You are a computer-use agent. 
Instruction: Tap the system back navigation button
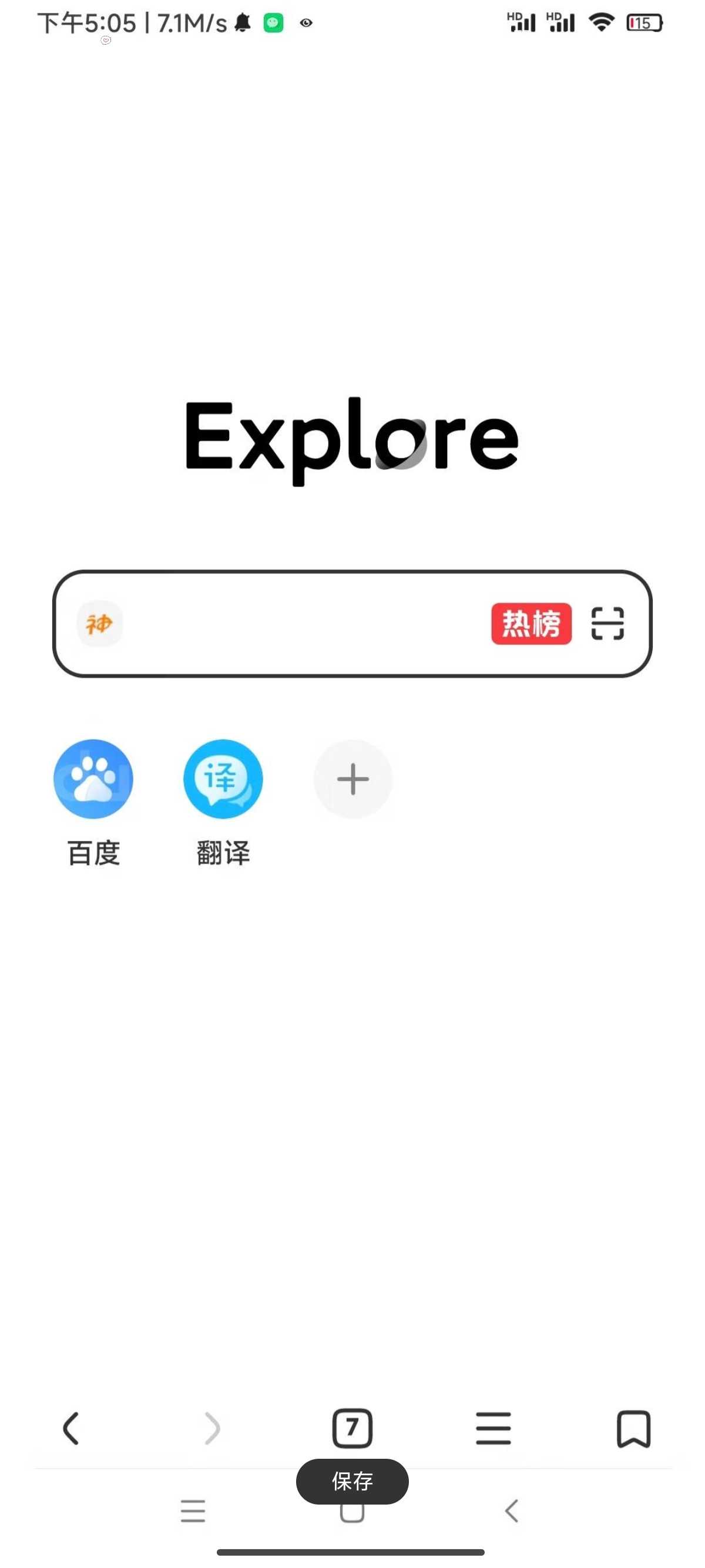coord(511,1511)
